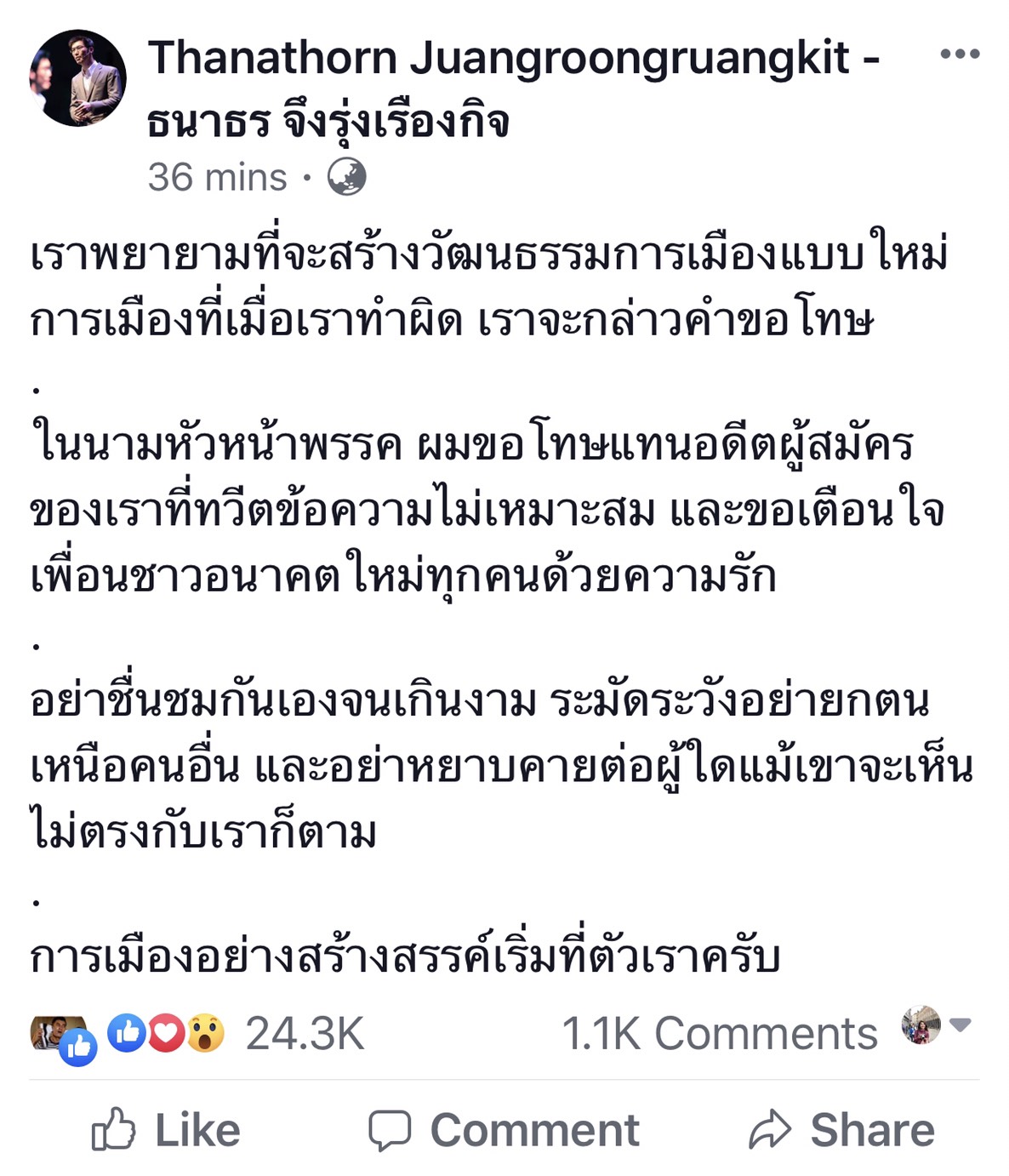View the 24.3K reactions list
Image resolution: width=1009 pixels, height=1176 pixels.
click(304, 1034)
